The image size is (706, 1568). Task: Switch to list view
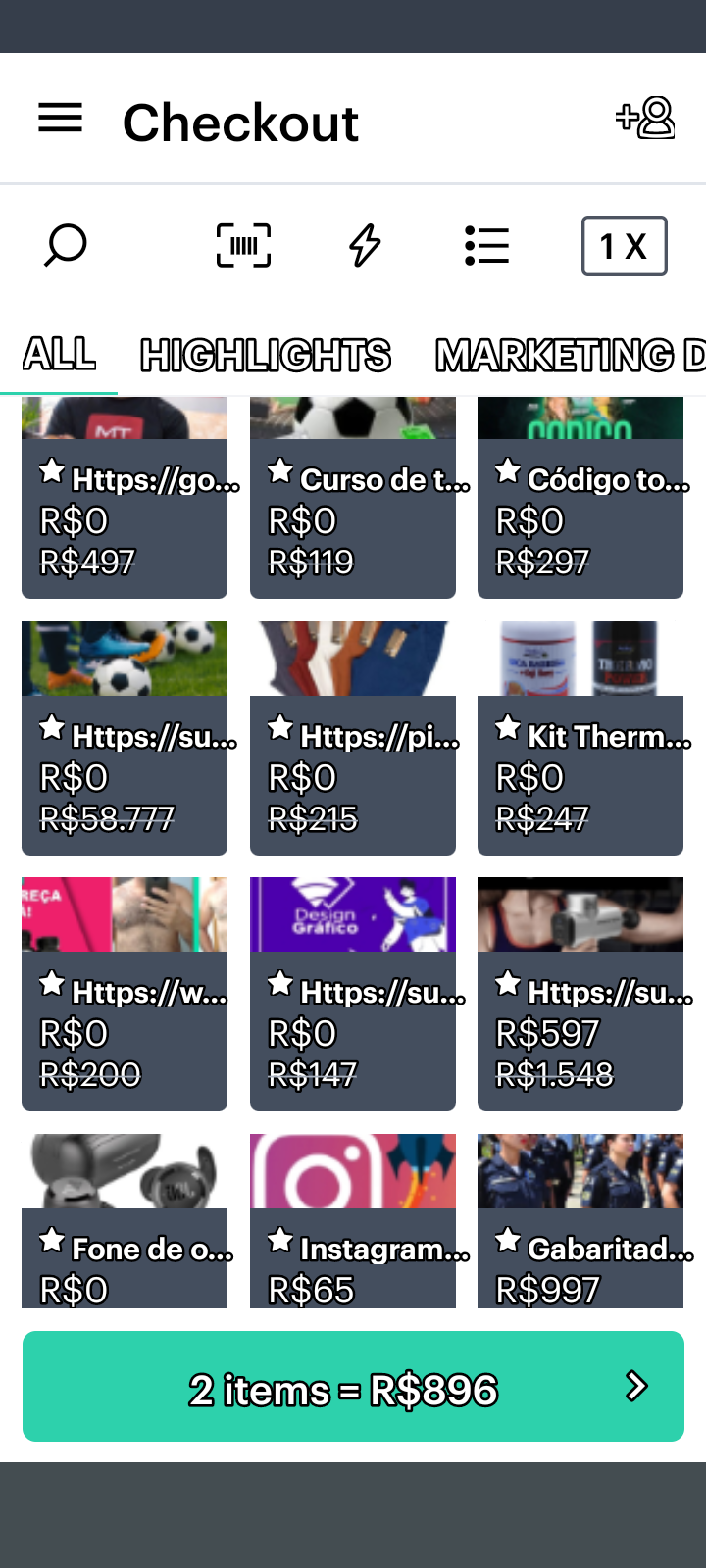[x=486, y=245]
